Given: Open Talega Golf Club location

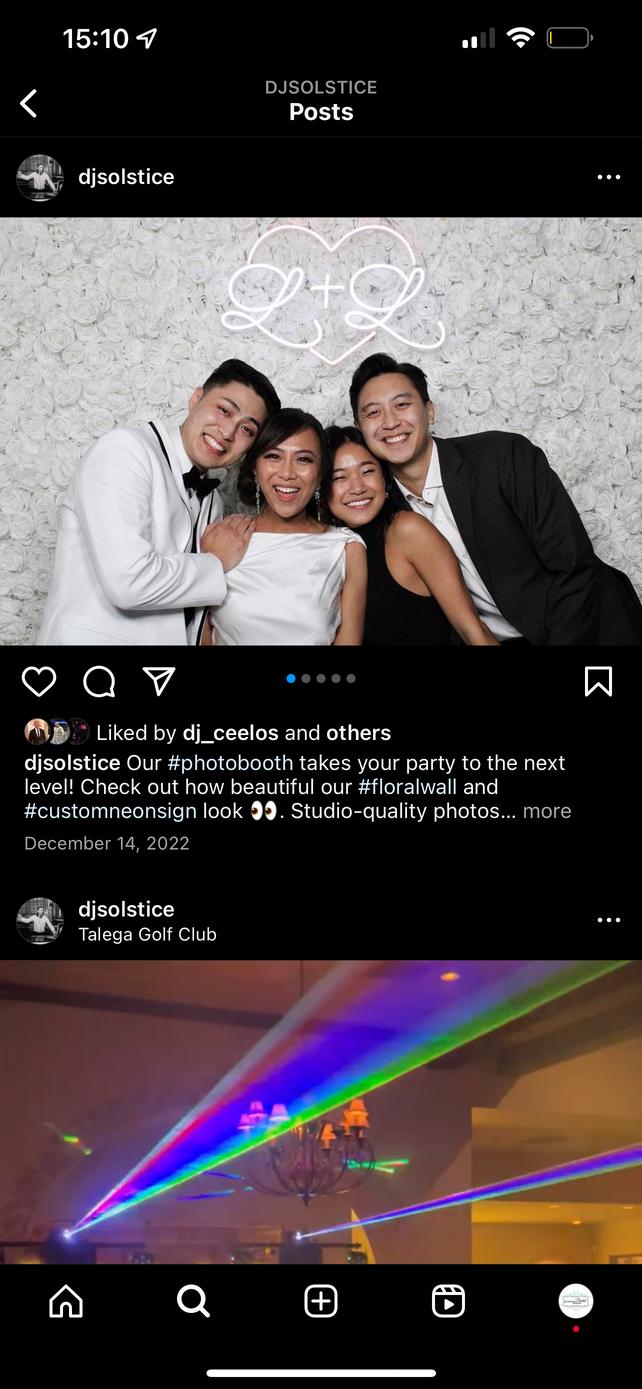Looking at the screenshot, I should [x=147, y=934].
